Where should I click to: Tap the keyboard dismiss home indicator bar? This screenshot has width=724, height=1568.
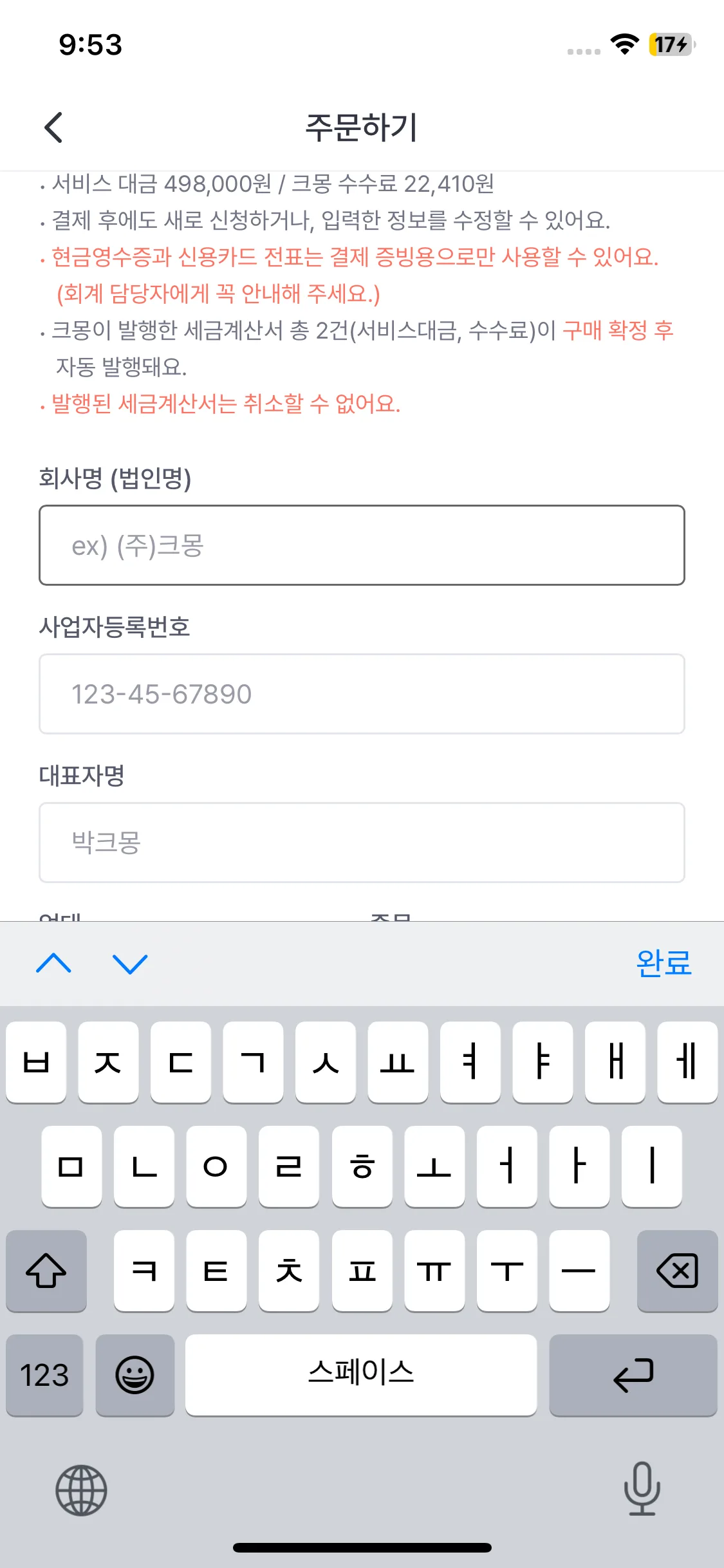(362, 1547)
